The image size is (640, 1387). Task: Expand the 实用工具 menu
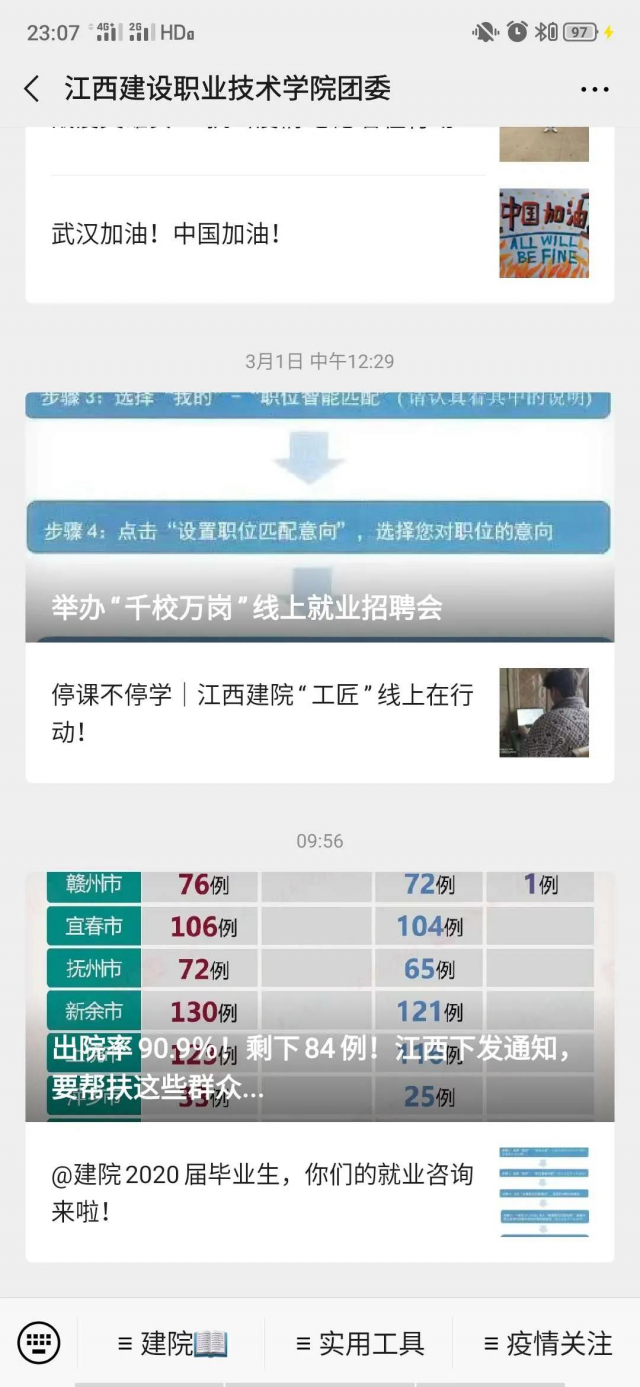pyautogui.click(x=359, y=1344)
